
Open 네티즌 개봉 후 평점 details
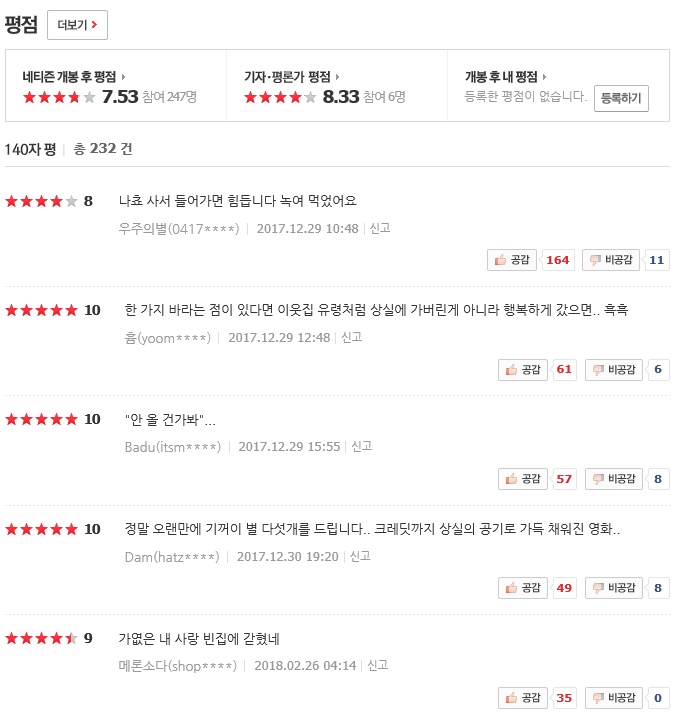pyautogui.click(x=74, y=76)
